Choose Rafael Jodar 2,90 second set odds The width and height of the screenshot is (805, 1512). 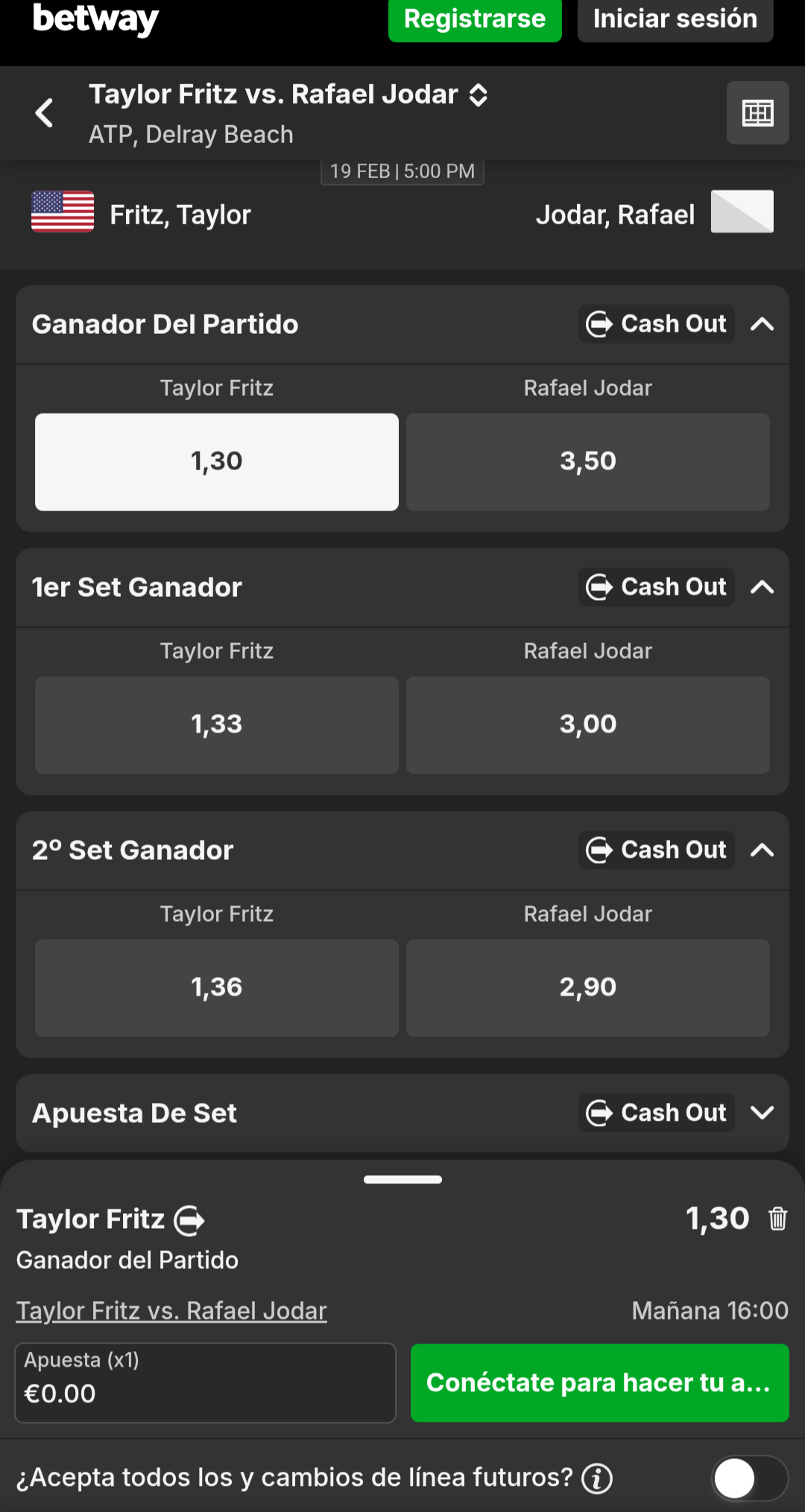[587, 988]
